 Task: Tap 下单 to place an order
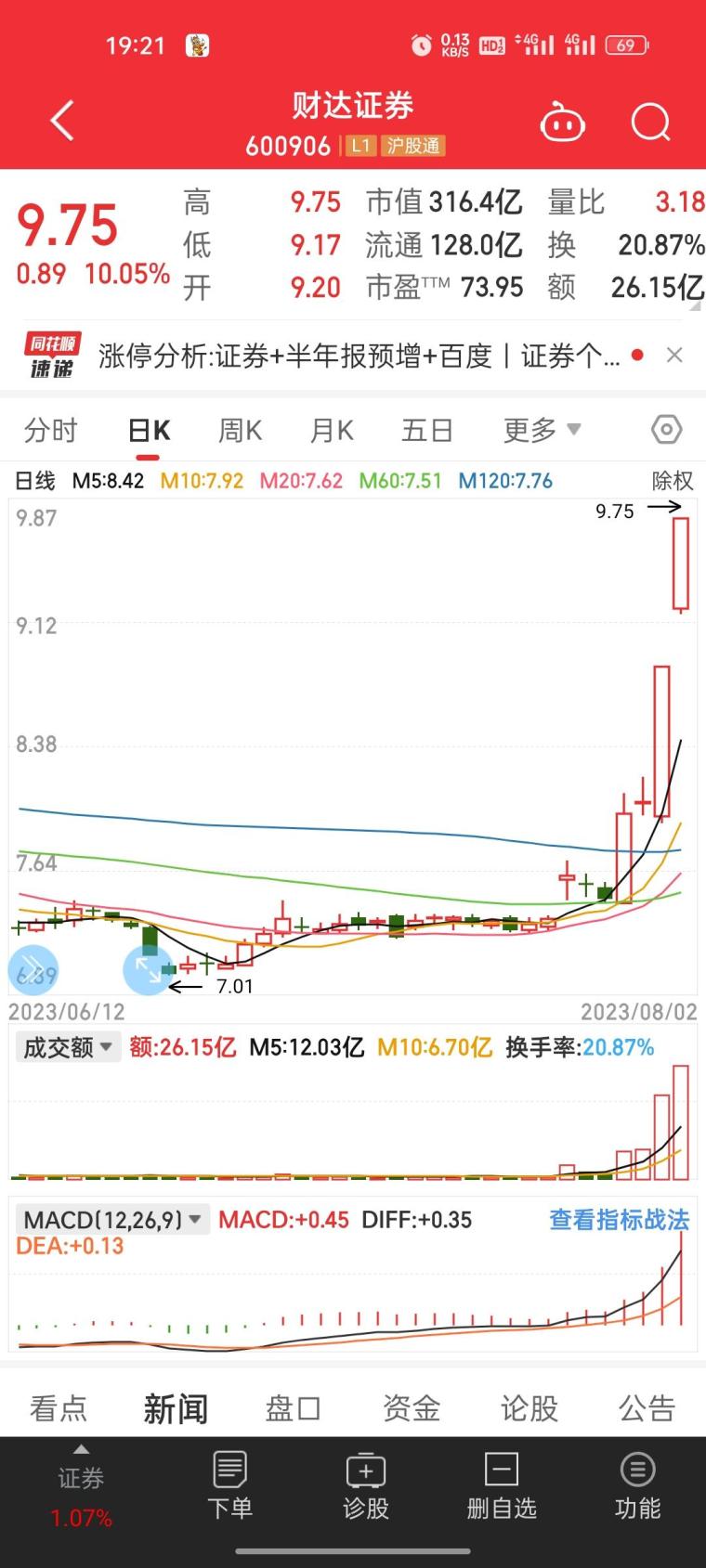229,1486
